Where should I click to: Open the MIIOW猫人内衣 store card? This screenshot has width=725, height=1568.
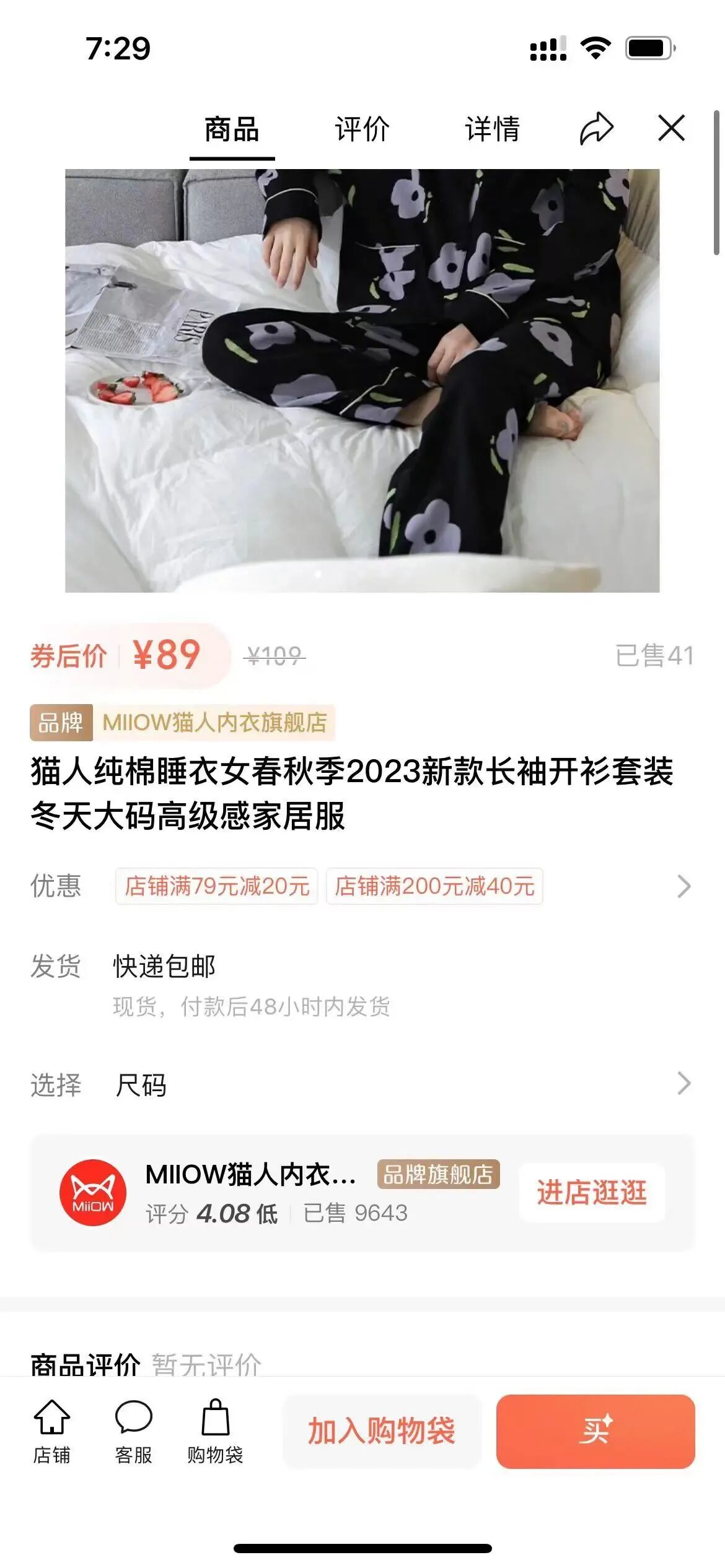tap(362, 1193)
